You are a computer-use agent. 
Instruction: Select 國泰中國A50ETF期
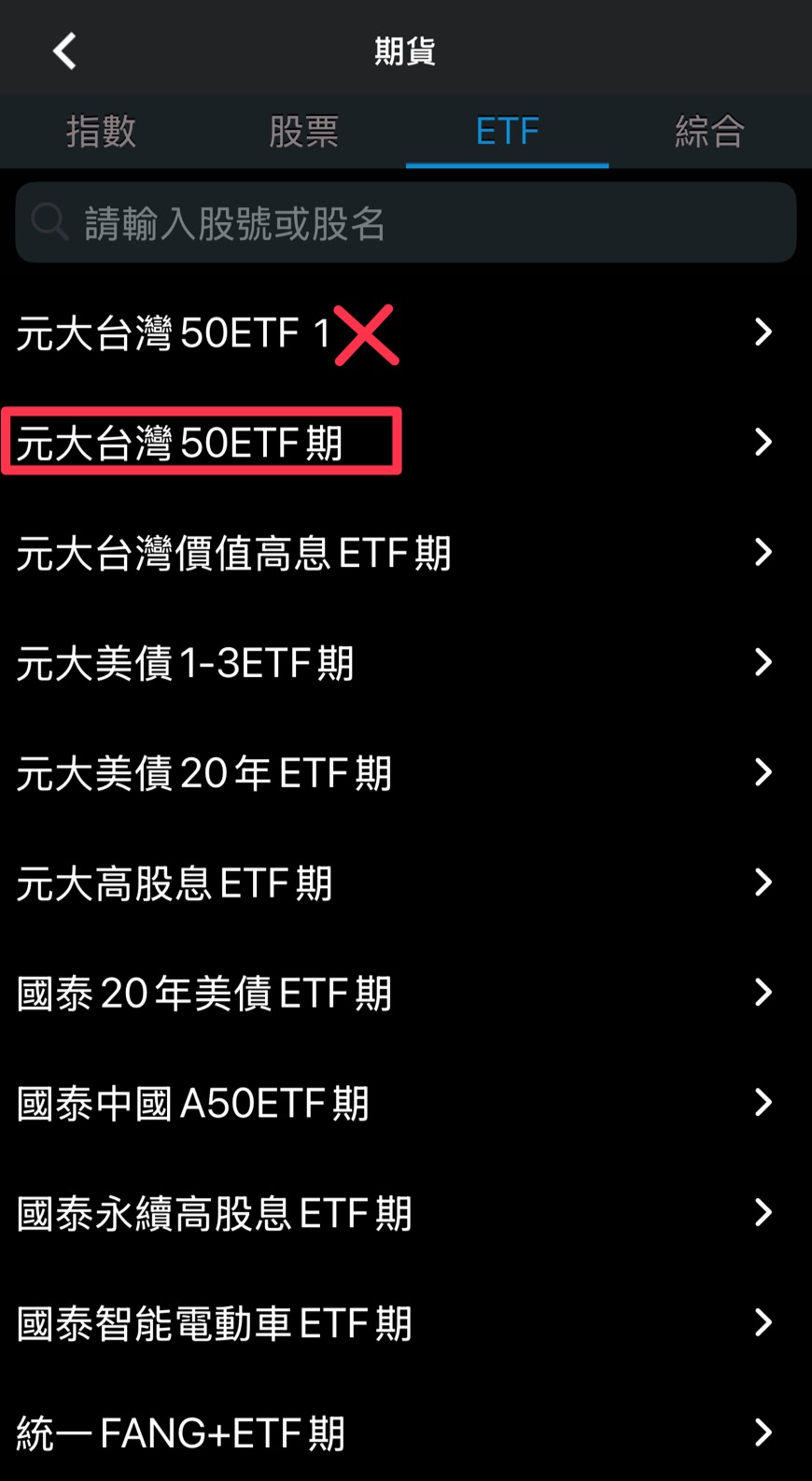point(406,1103)
